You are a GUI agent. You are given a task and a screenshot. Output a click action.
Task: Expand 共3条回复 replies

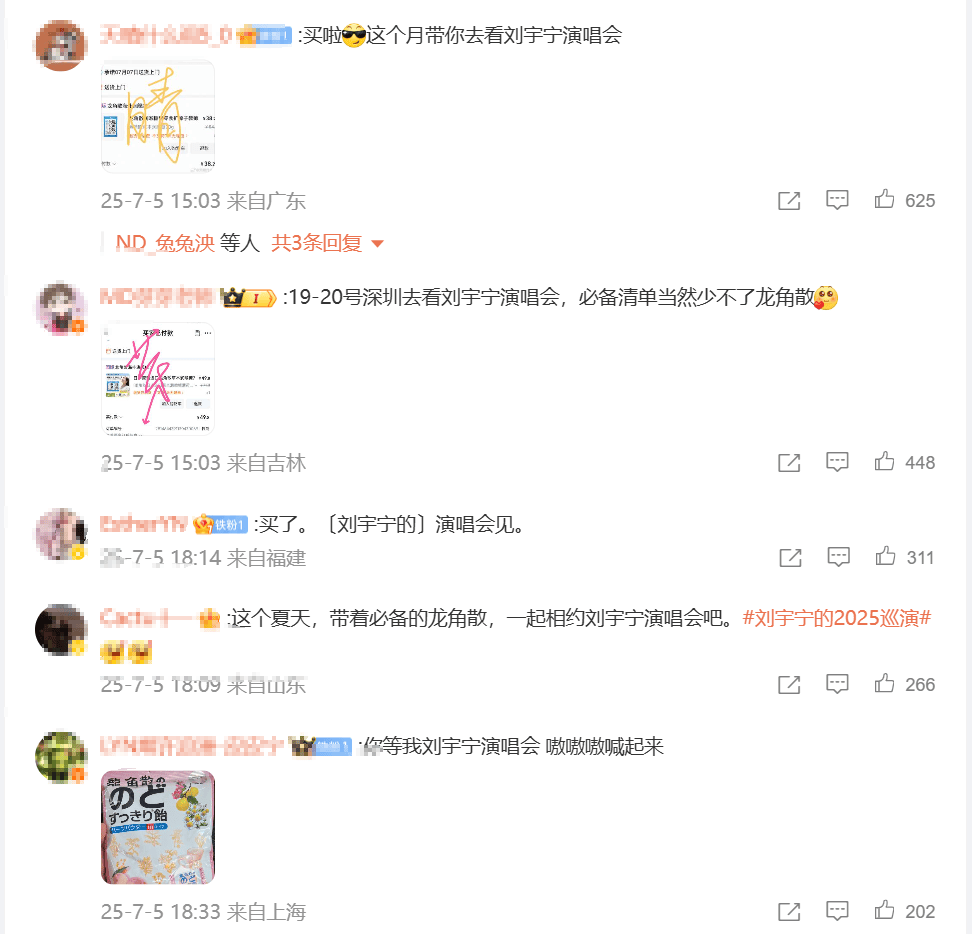tap(327, 243)
